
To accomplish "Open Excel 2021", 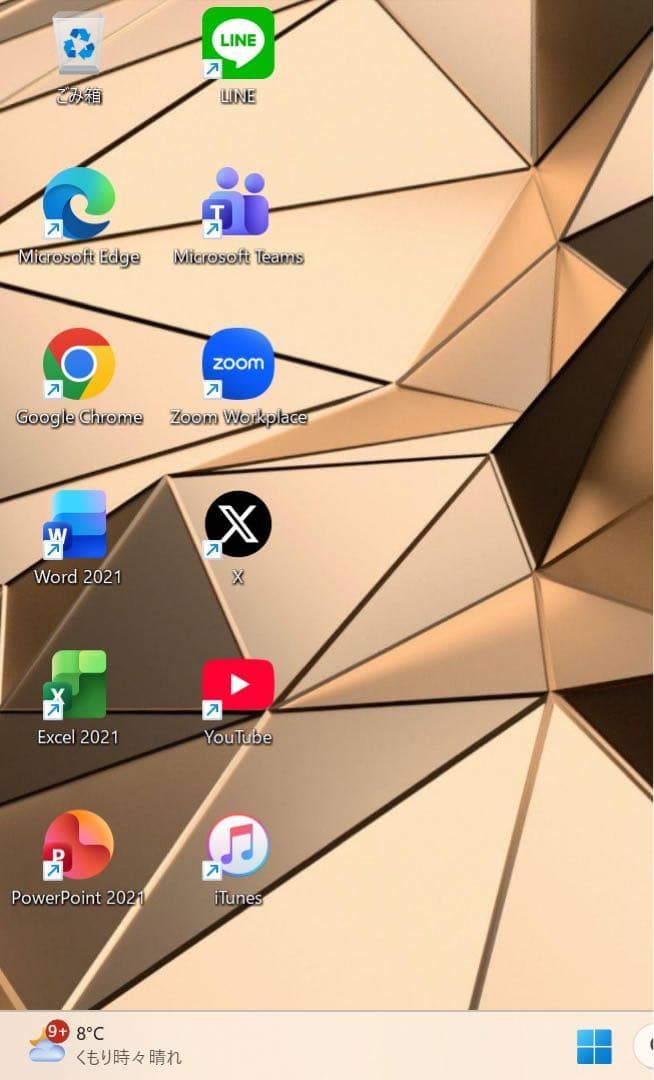I will tap(76, 685).
